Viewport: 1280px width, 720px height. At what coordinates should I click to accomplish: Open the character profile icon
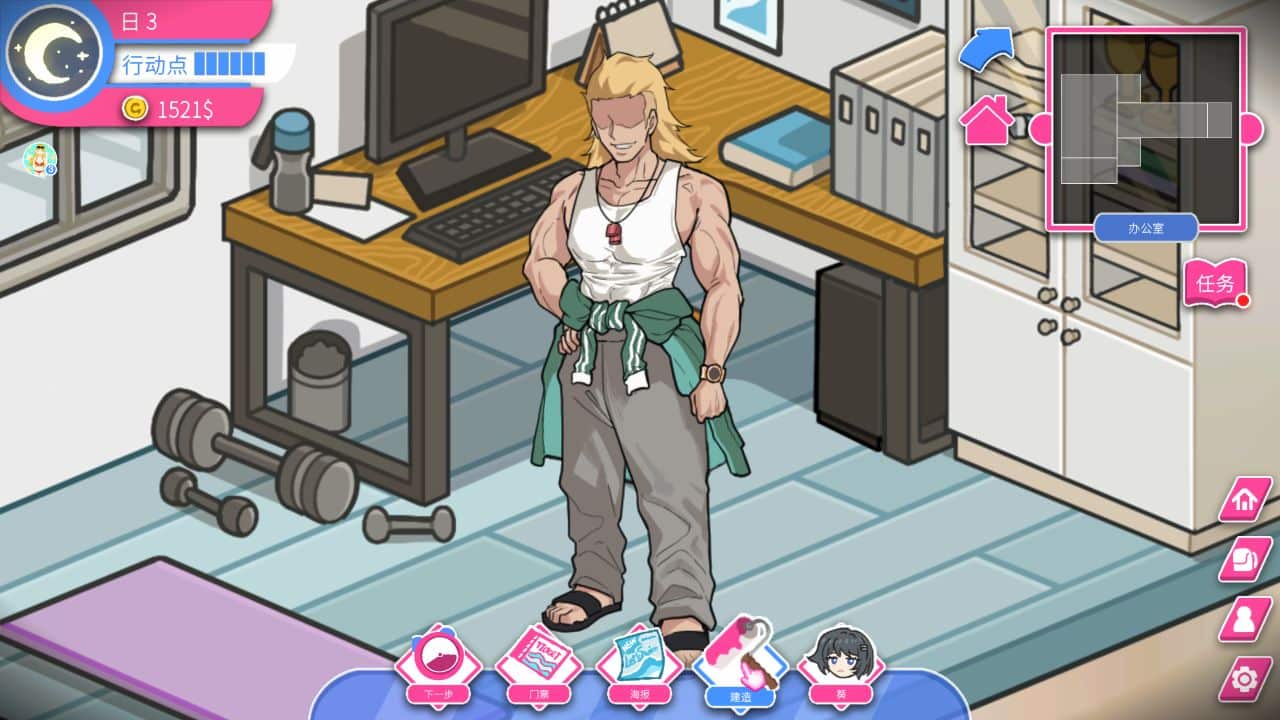coord(1244,620)
